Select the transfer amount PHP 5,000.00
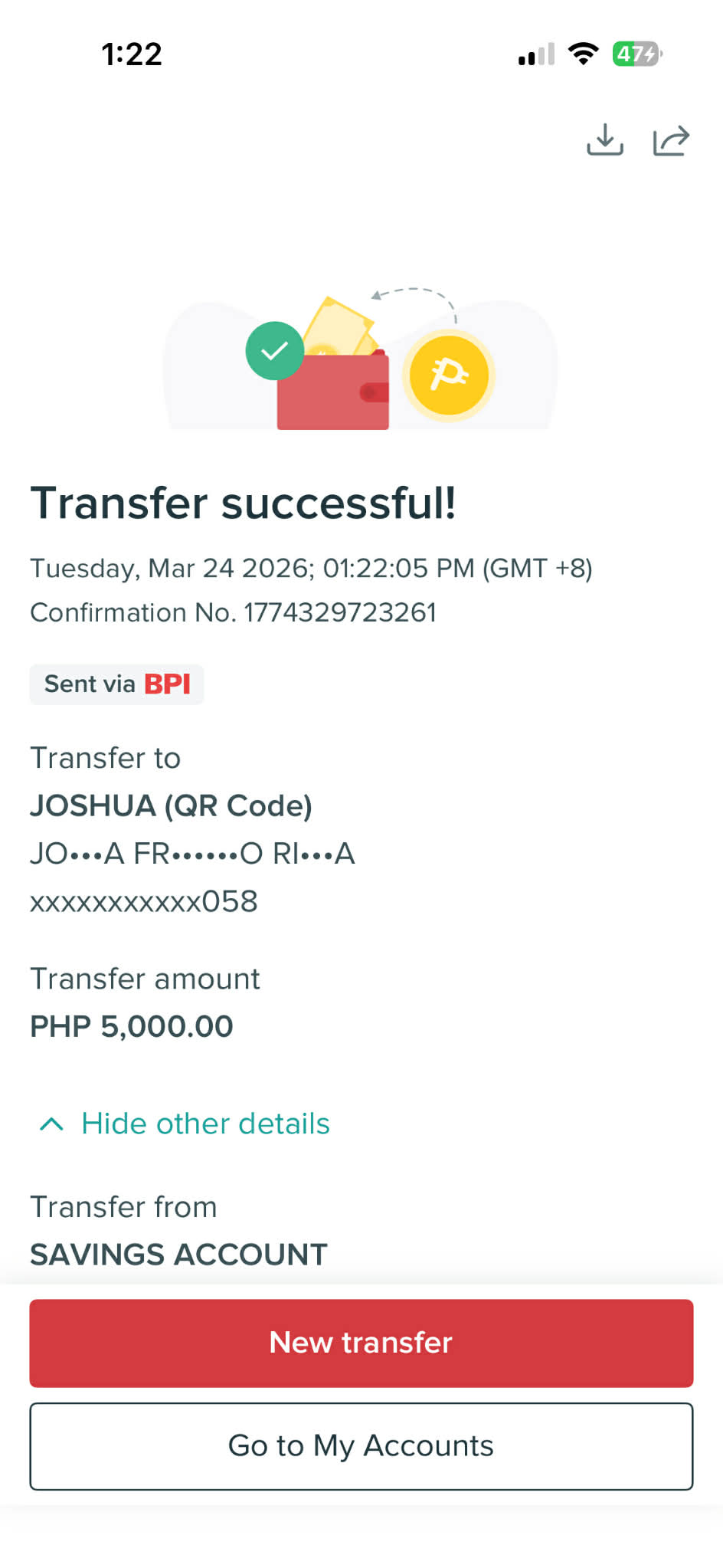Screen dimensions: 723x1568 click(131, 1026)
